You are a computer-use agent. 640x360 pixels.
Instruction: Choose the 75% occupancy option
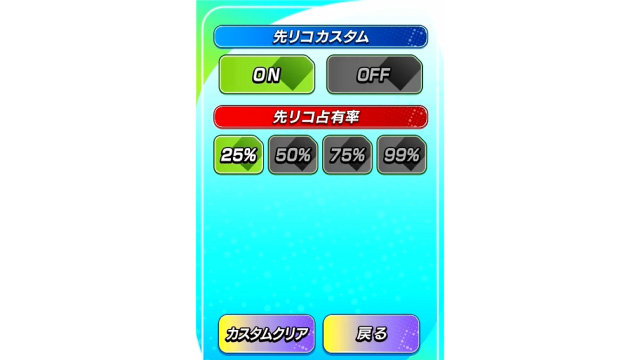point(347,155)
